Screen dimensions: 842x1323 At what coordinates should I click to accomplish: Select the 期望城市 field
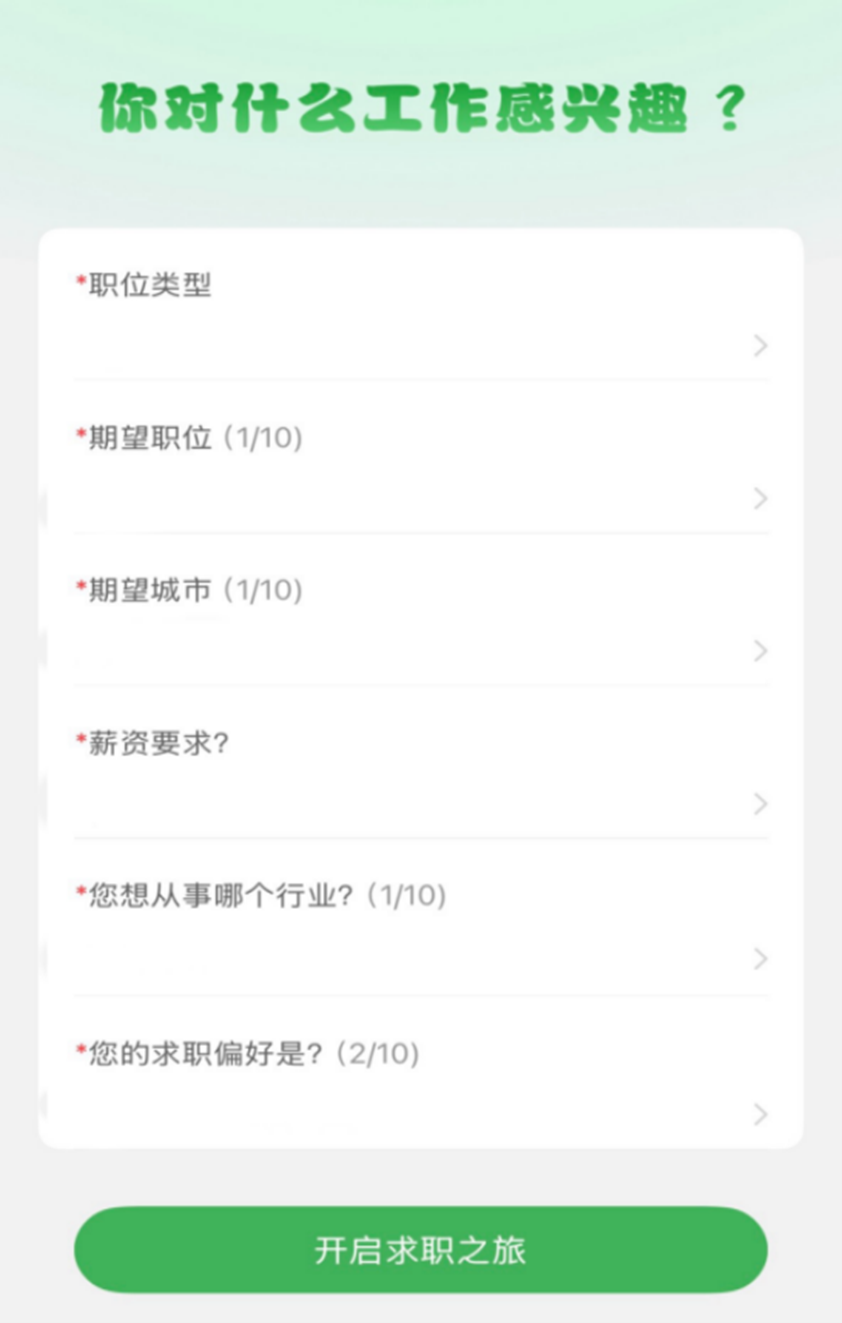420,650
